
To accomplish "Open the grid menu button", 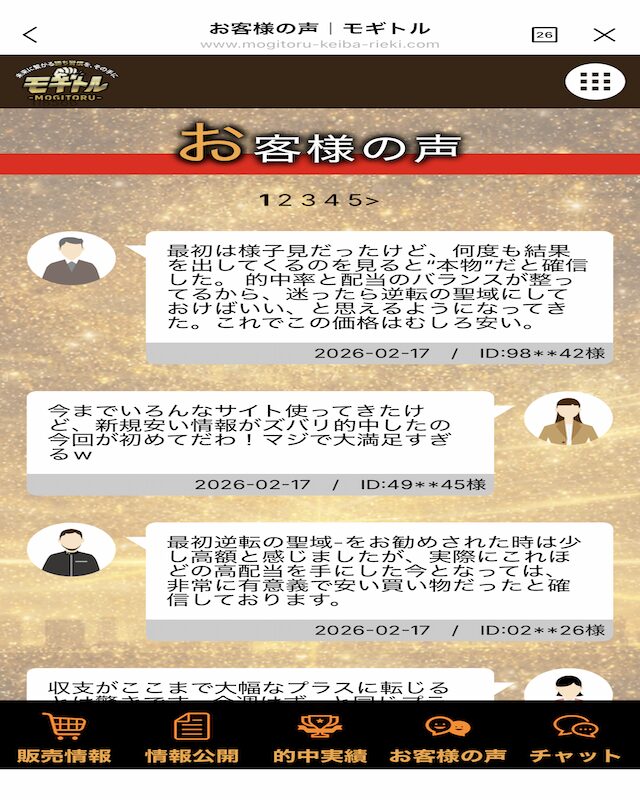I will click(x=595, y=81).
